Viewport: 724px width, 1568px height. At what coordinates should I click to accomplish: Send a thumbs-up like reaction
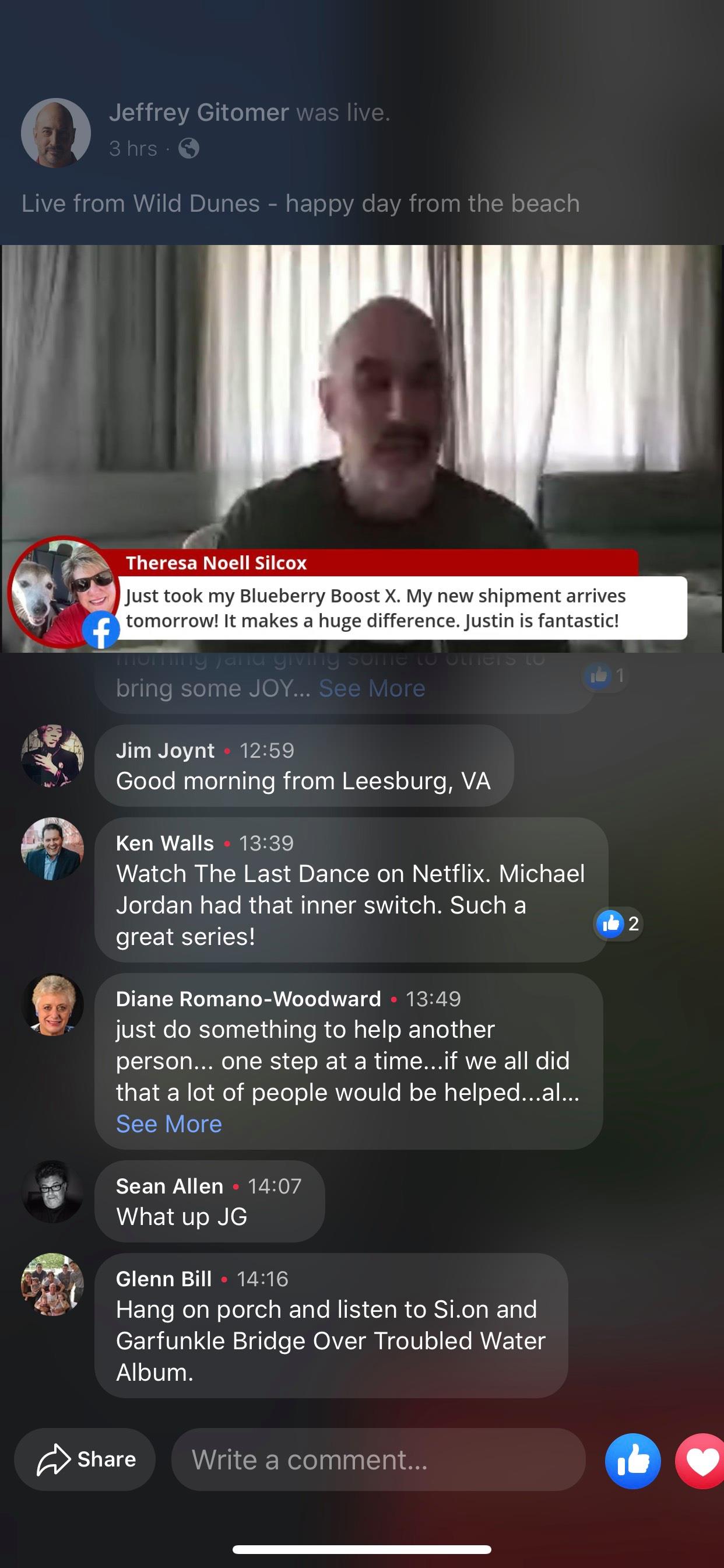click(632, 1461)
